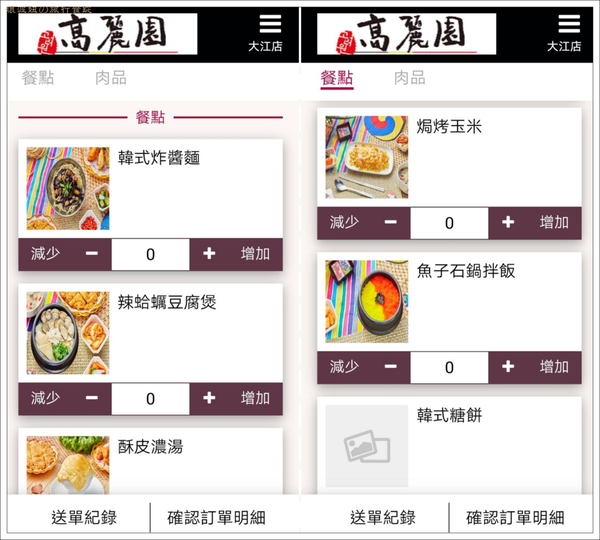
Task: Tap the quantity field for 魚子石鍋拌飯
Action: (x=449, y=367)
